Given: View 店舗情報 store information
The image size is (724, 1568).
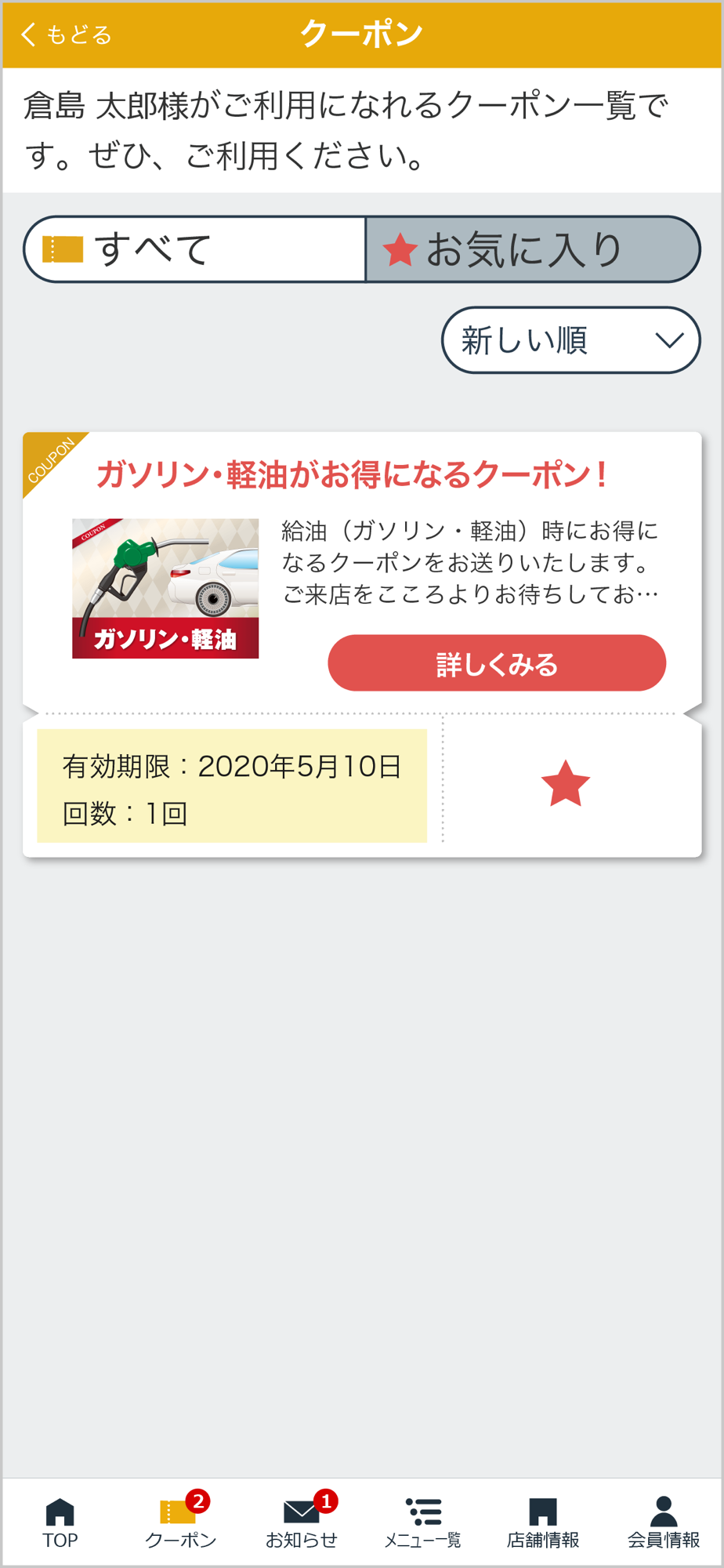Looking at the screenshot, I should (x=543, y=1523).
